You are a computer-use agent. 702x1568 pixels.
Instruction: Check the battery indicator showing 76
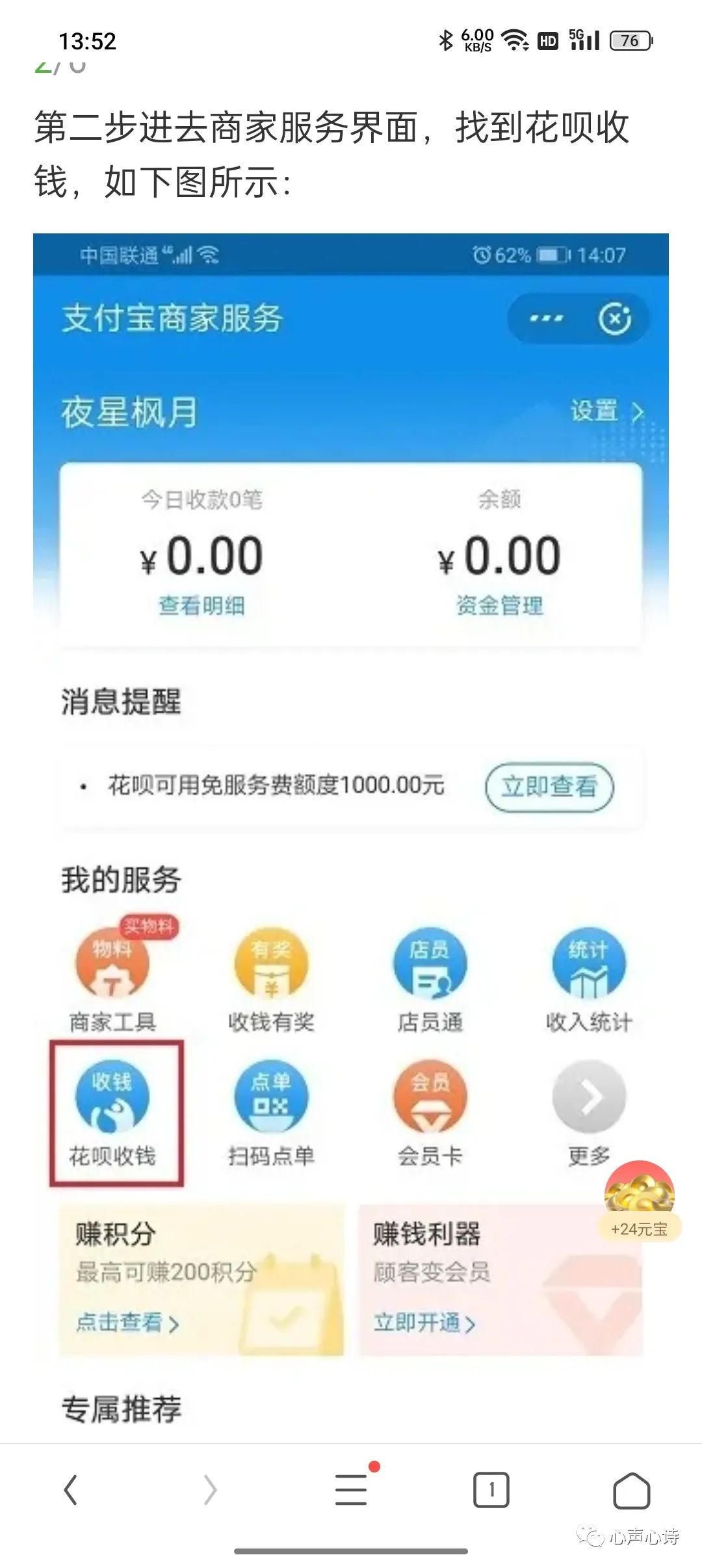click(628, 40)
